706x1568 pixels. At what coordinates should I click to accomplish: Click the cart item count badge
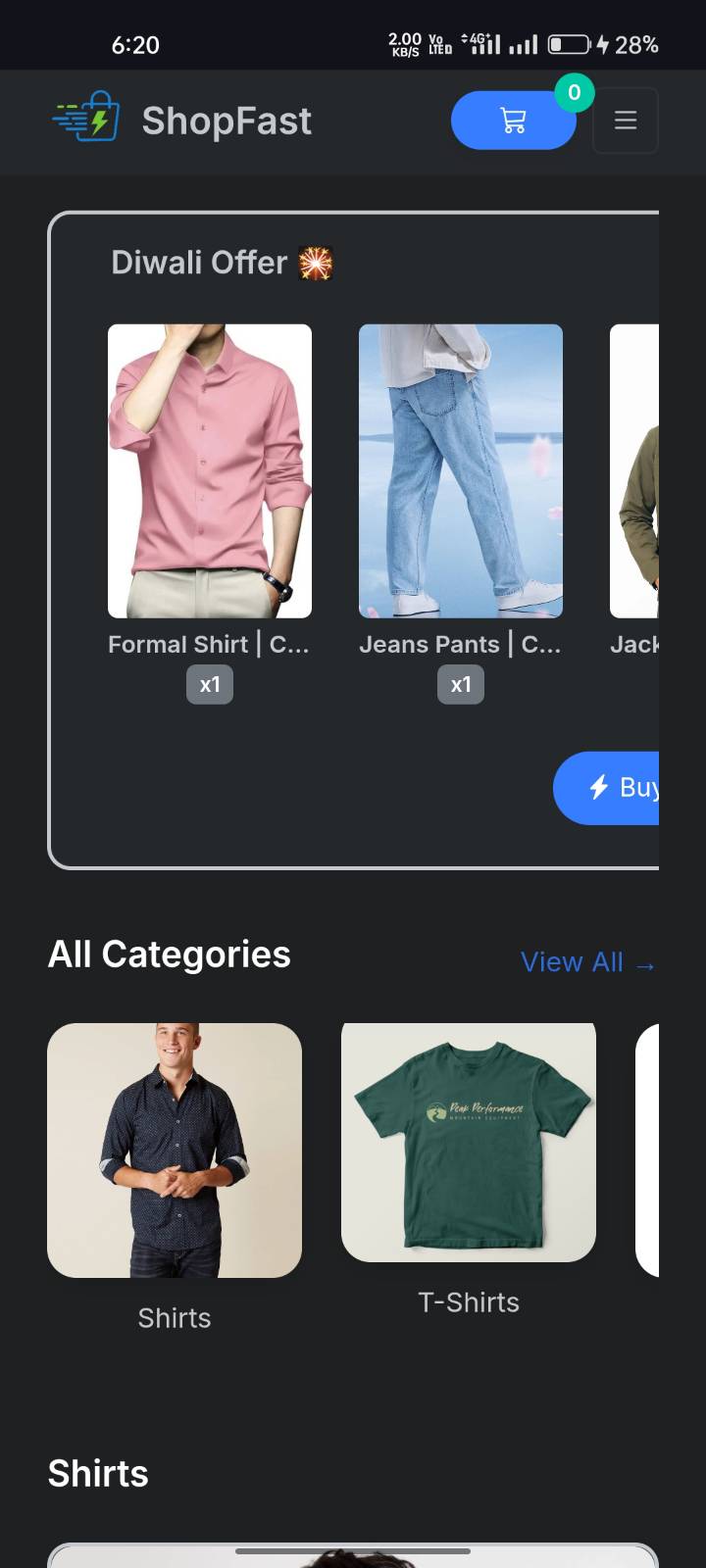point(576,93)
